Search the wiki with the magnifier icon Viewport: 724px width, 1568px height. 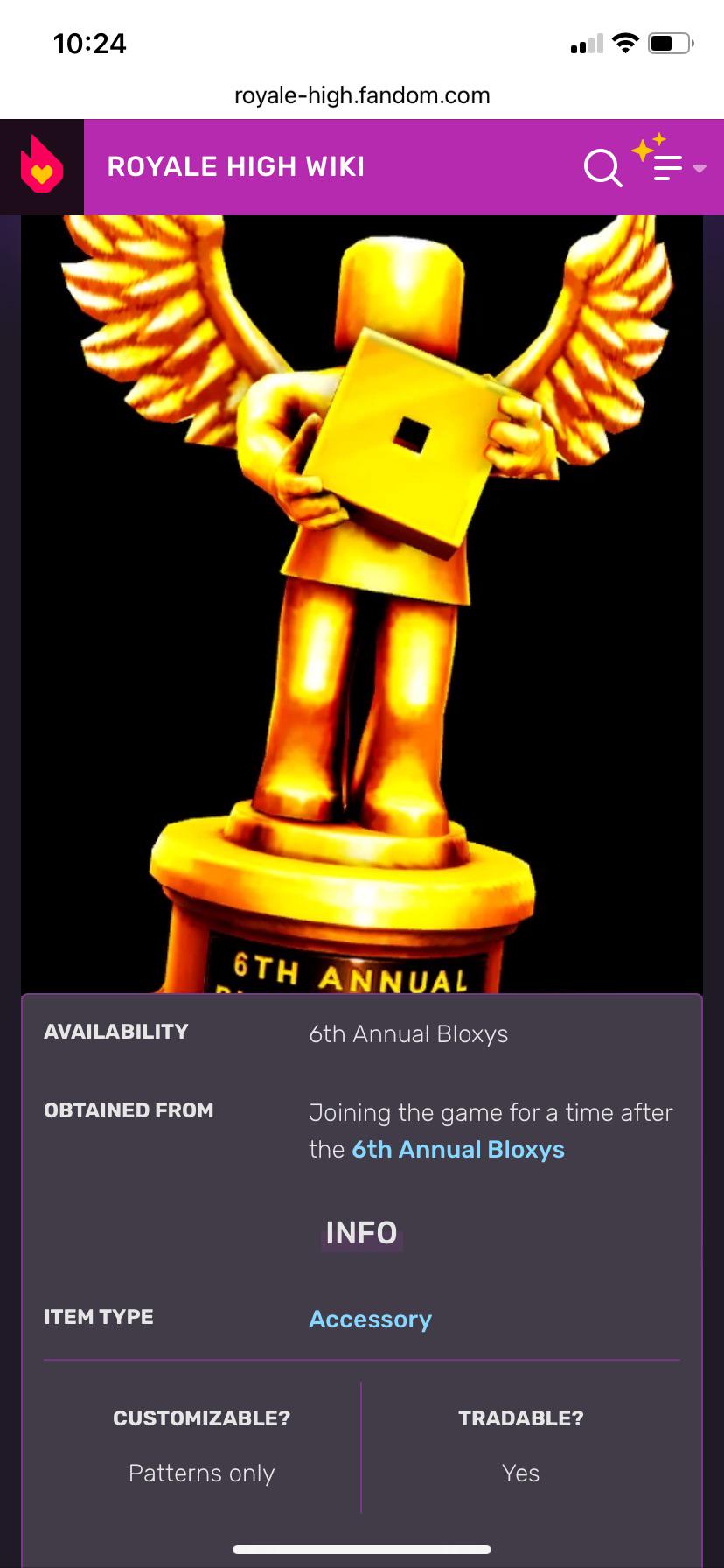(x=602, y=167)
